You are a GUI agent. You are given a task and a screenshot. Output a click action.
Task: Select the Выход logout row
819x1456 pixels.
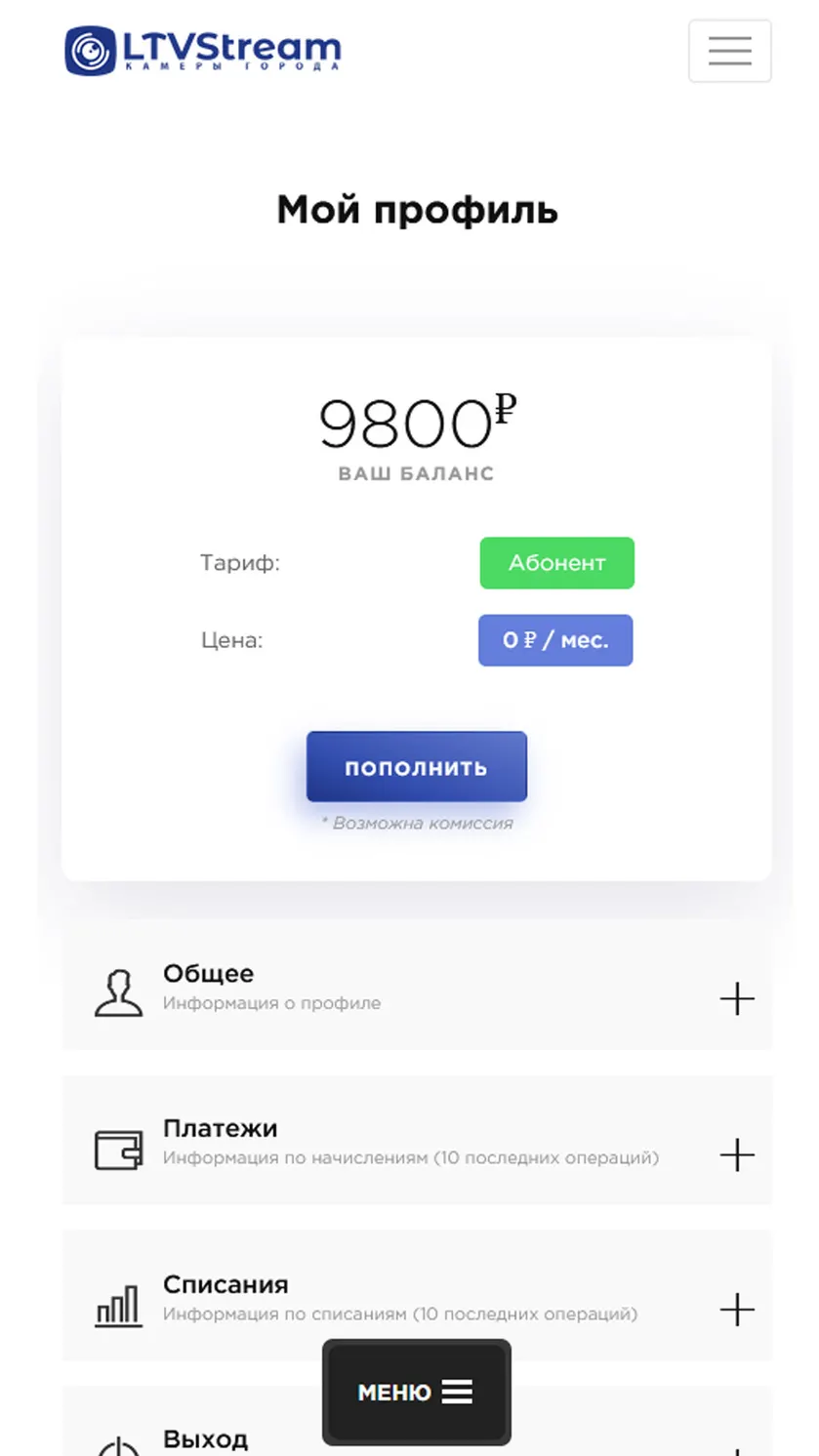[417, 1423]
